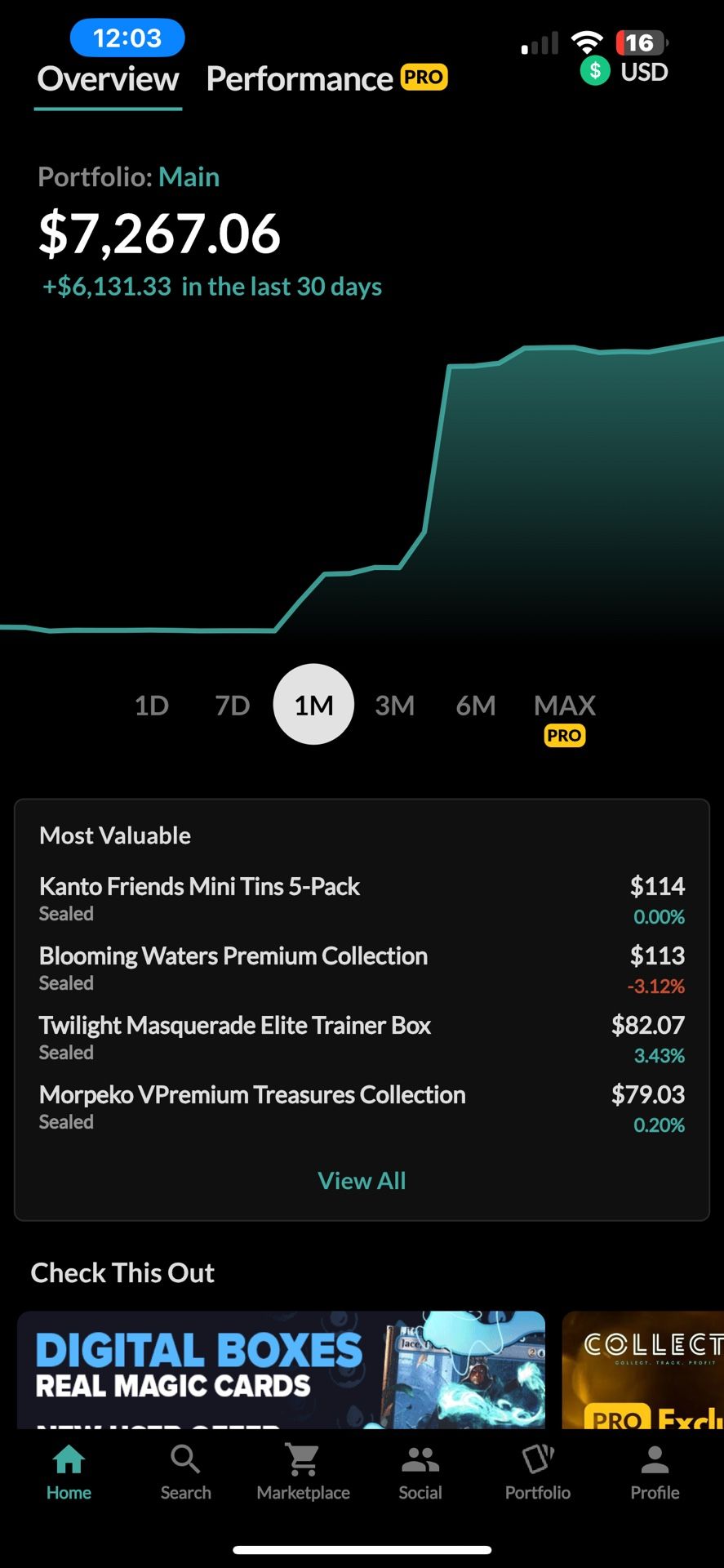The height and width of the screenshot is (1568, 724).
Task: Open the Collectr PRO banner
Action: (645, 1370)
